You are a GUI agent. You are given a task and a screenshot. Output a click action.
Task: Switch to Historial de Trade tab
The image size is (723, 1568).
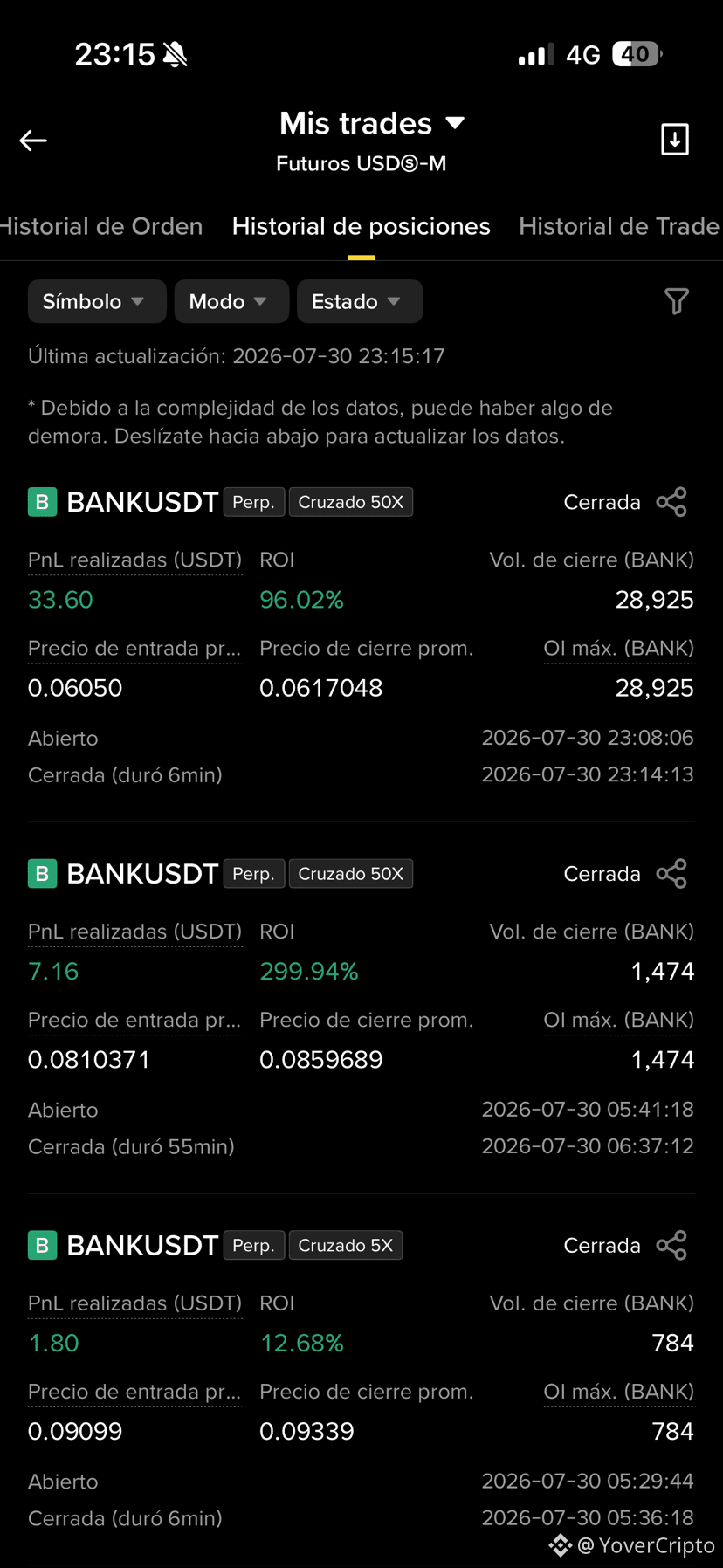pyautogui.click(x=619, y=226)
